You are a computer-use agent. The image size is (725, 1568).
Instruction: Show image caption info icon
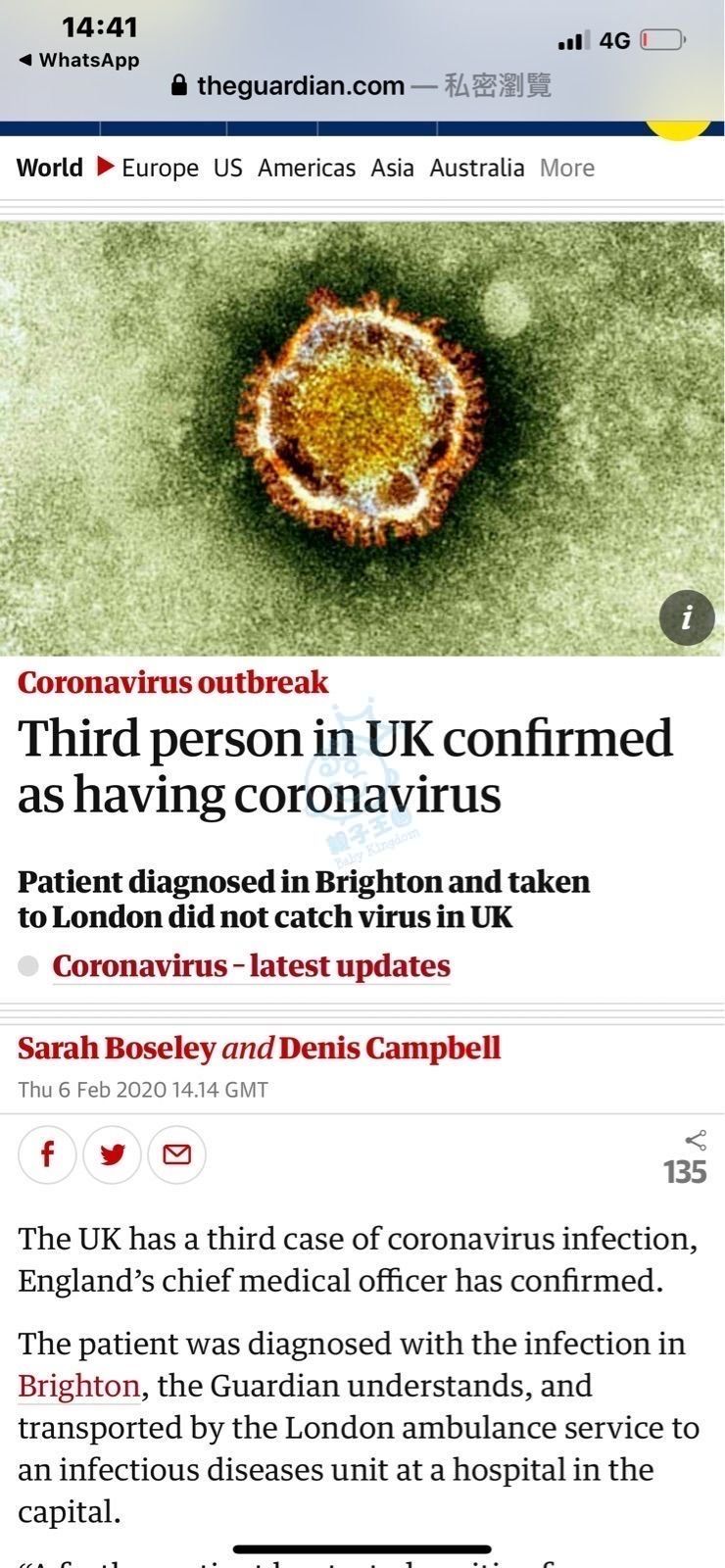[x=686, y=617]
